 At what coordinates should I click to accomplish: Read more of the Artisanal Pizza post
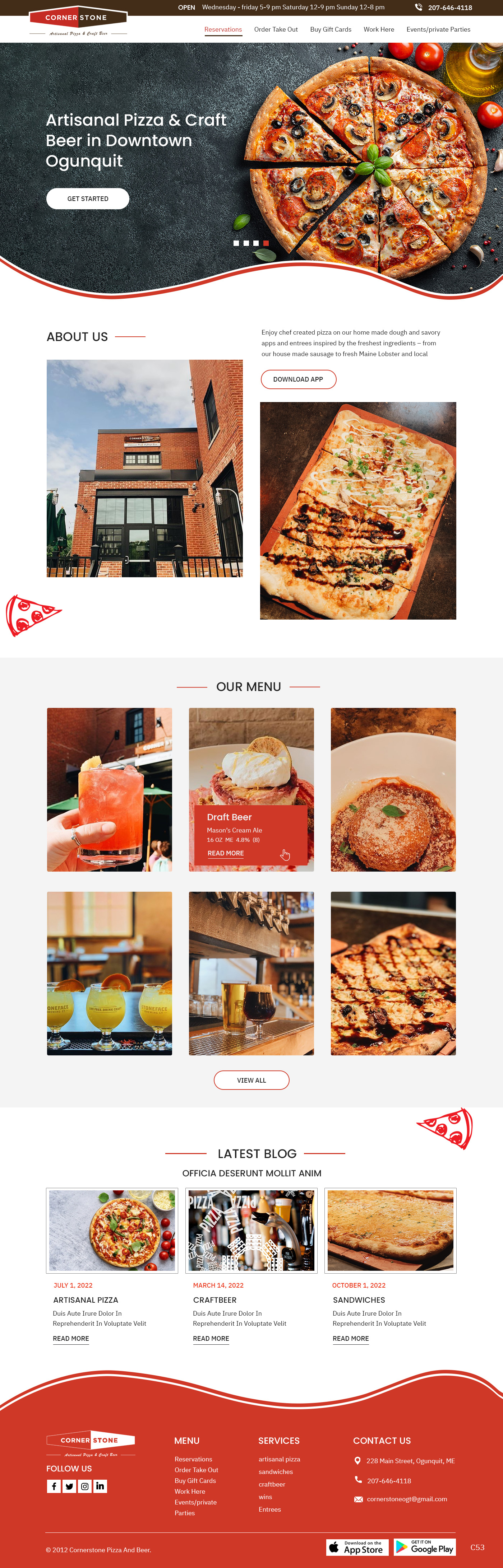(71, 1339)
